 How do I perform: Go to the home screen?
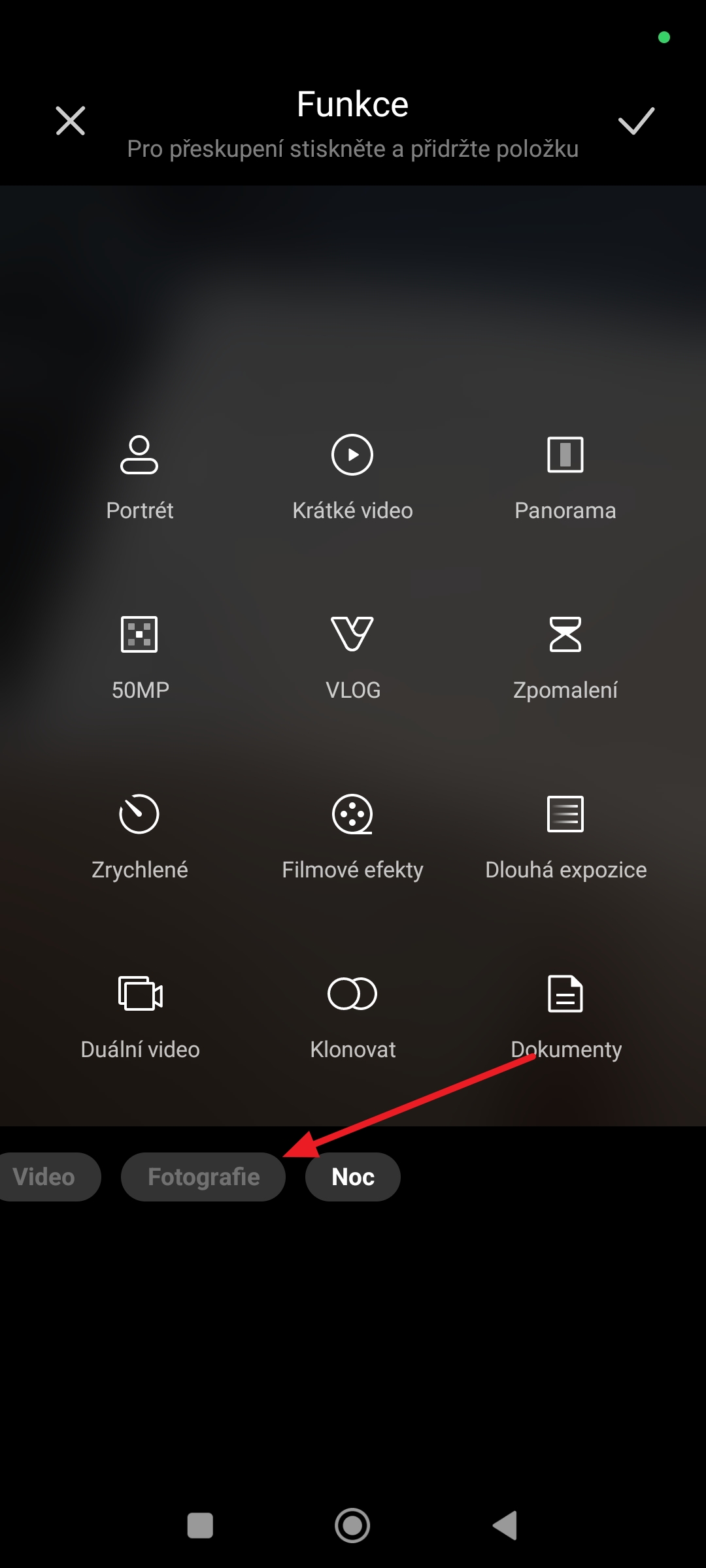click(352, 1526)
